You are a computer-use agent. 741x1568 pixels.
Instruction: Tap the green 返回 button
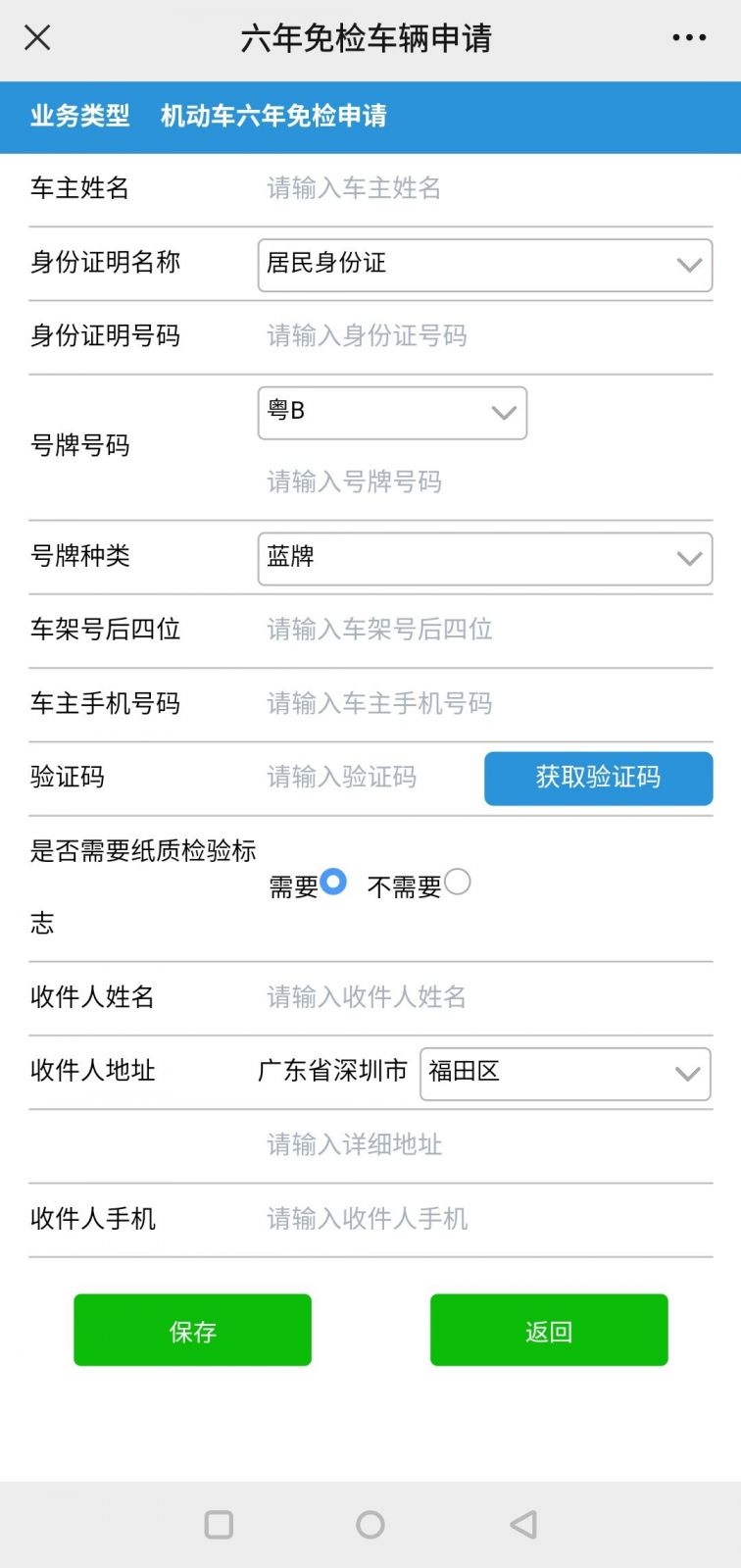pos(549,1330)
